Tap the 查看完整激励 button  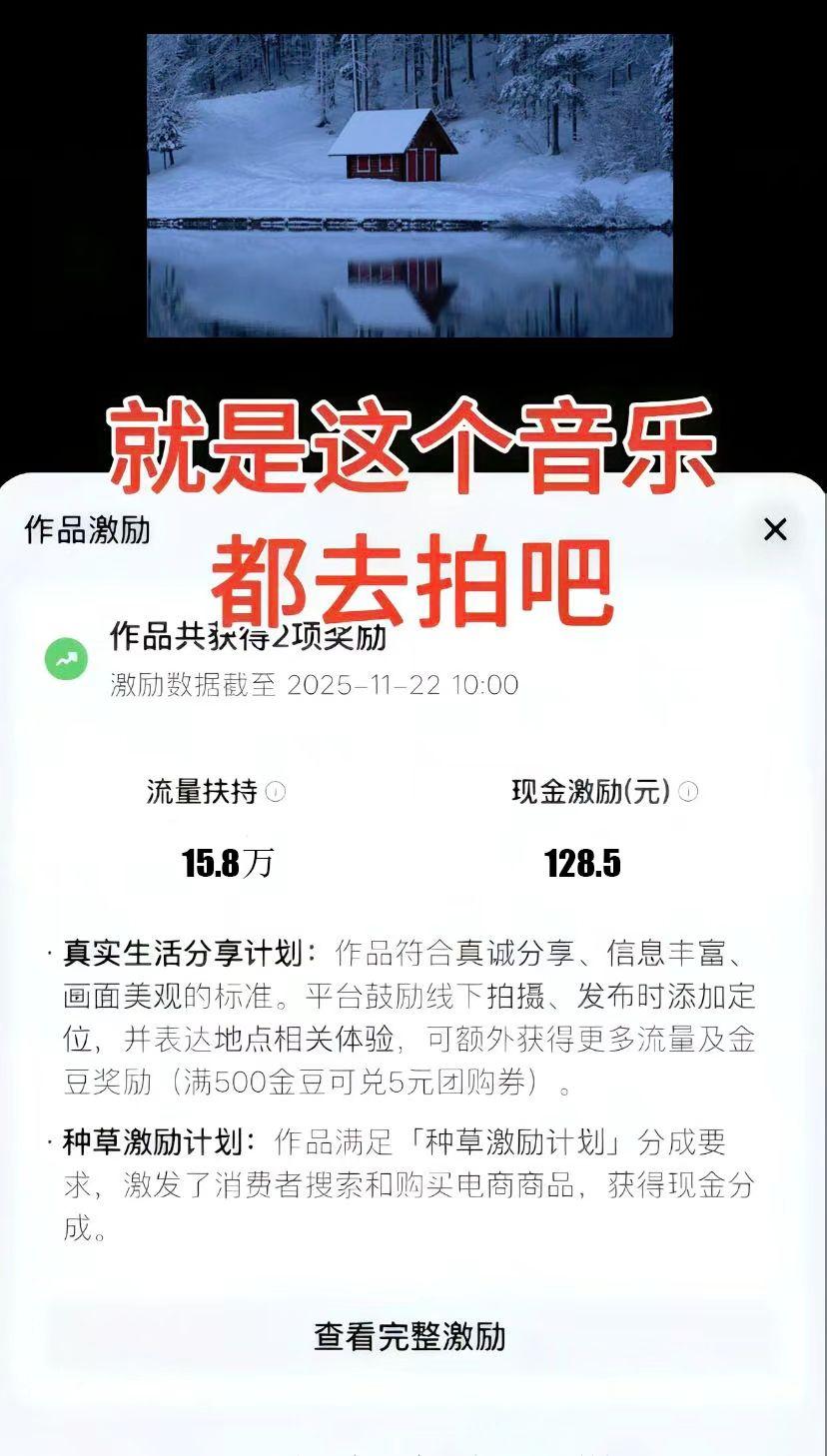click(413, 1335)
